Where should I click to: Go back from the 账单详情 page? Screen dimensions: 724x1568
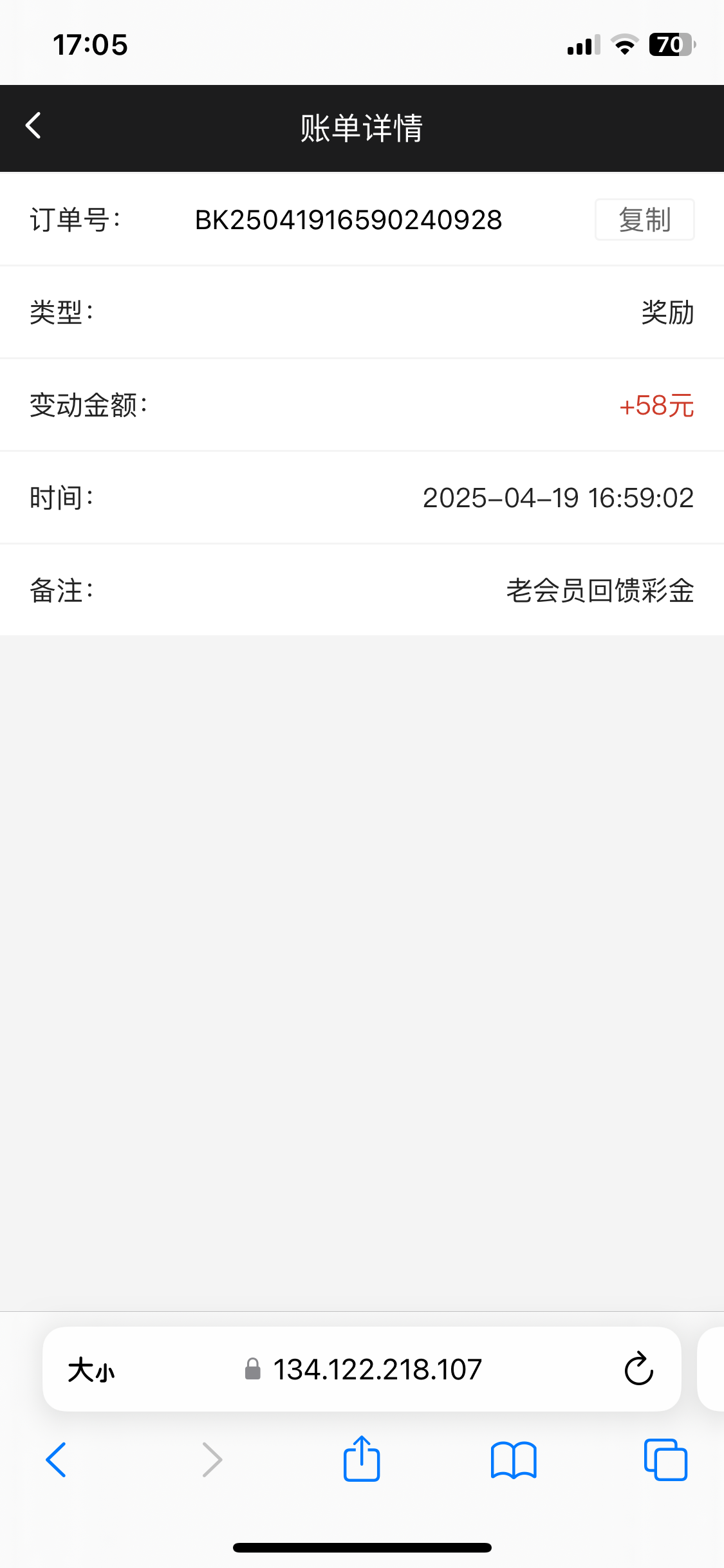coord(33,126)
